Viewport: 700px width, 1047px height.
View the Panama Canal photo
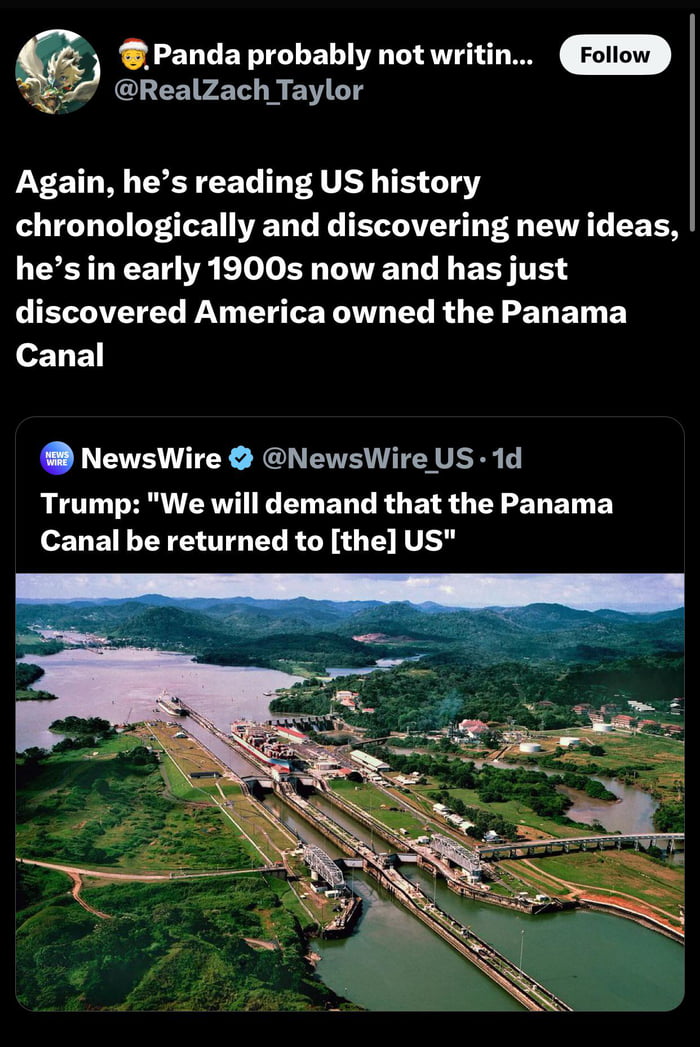[x=349, y=790]
